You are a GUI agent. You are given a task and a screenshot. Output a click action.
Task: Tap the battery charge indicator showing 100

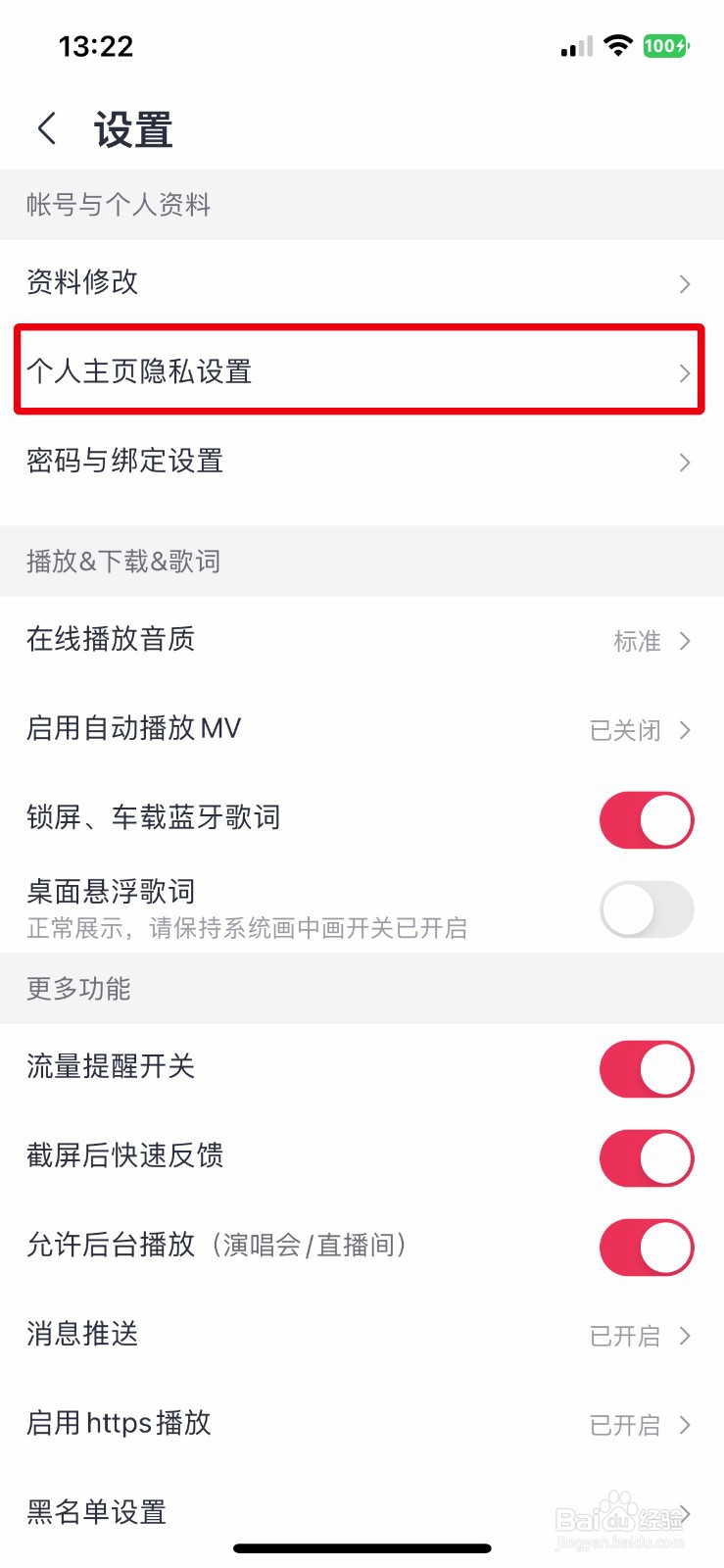click(x=668, y=45)
